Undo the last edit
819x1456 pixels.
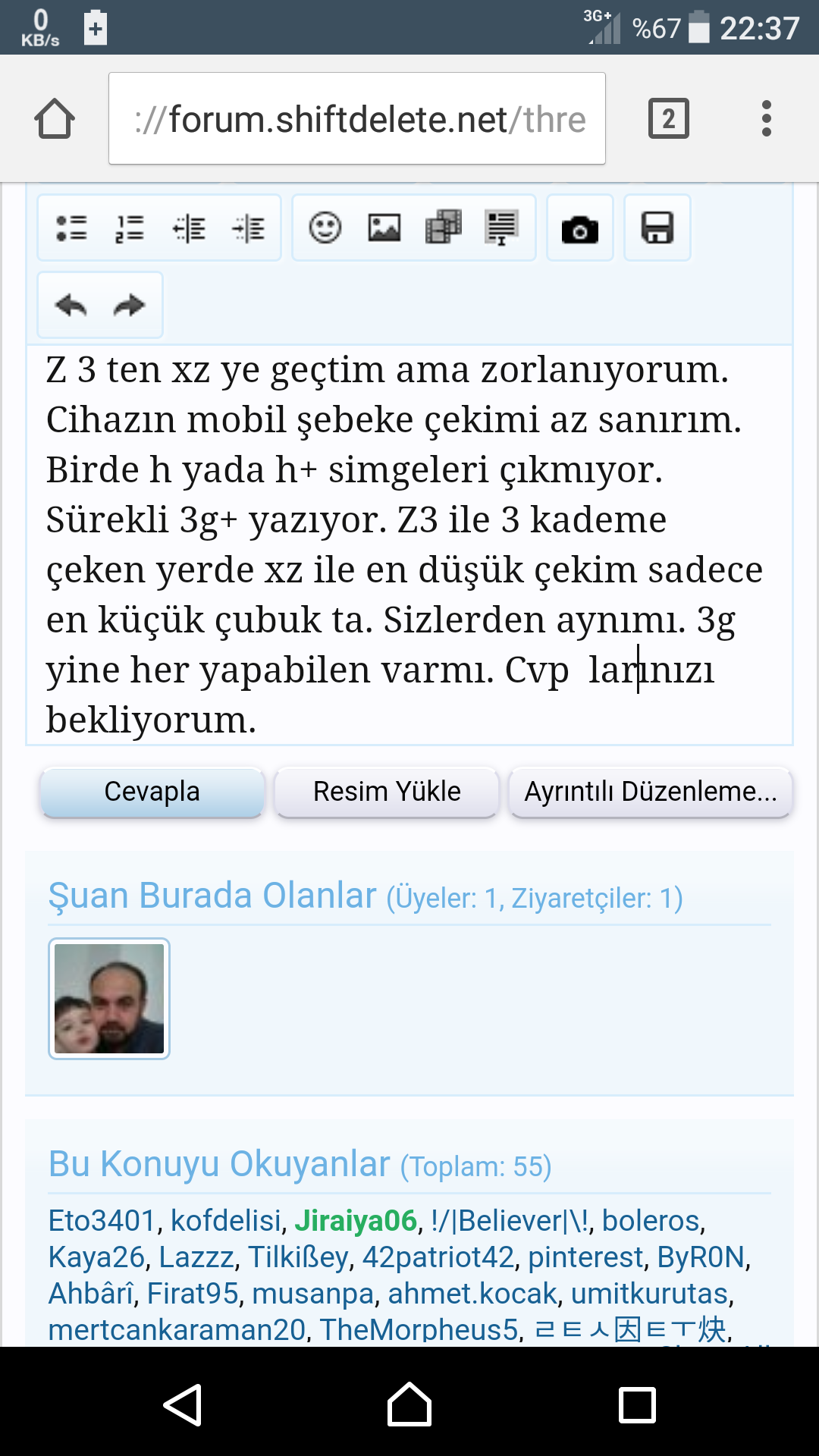pyautogui.click(x=71, y=306)
